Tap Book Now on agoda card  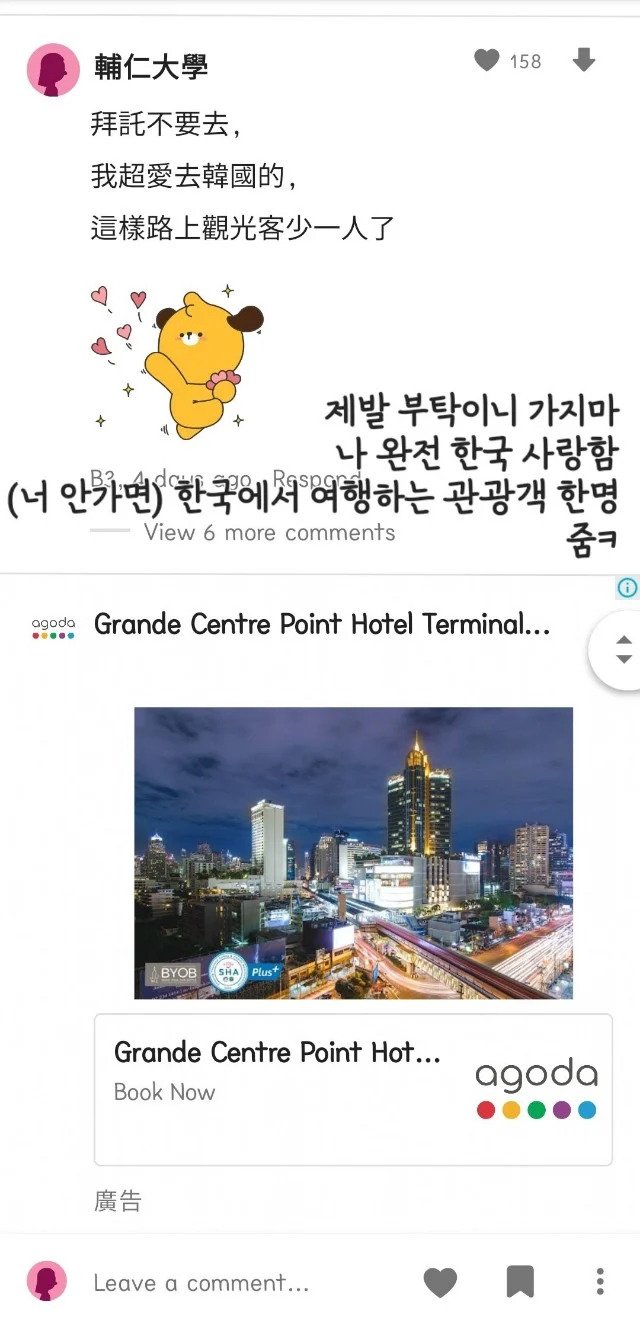point(164,1092)
